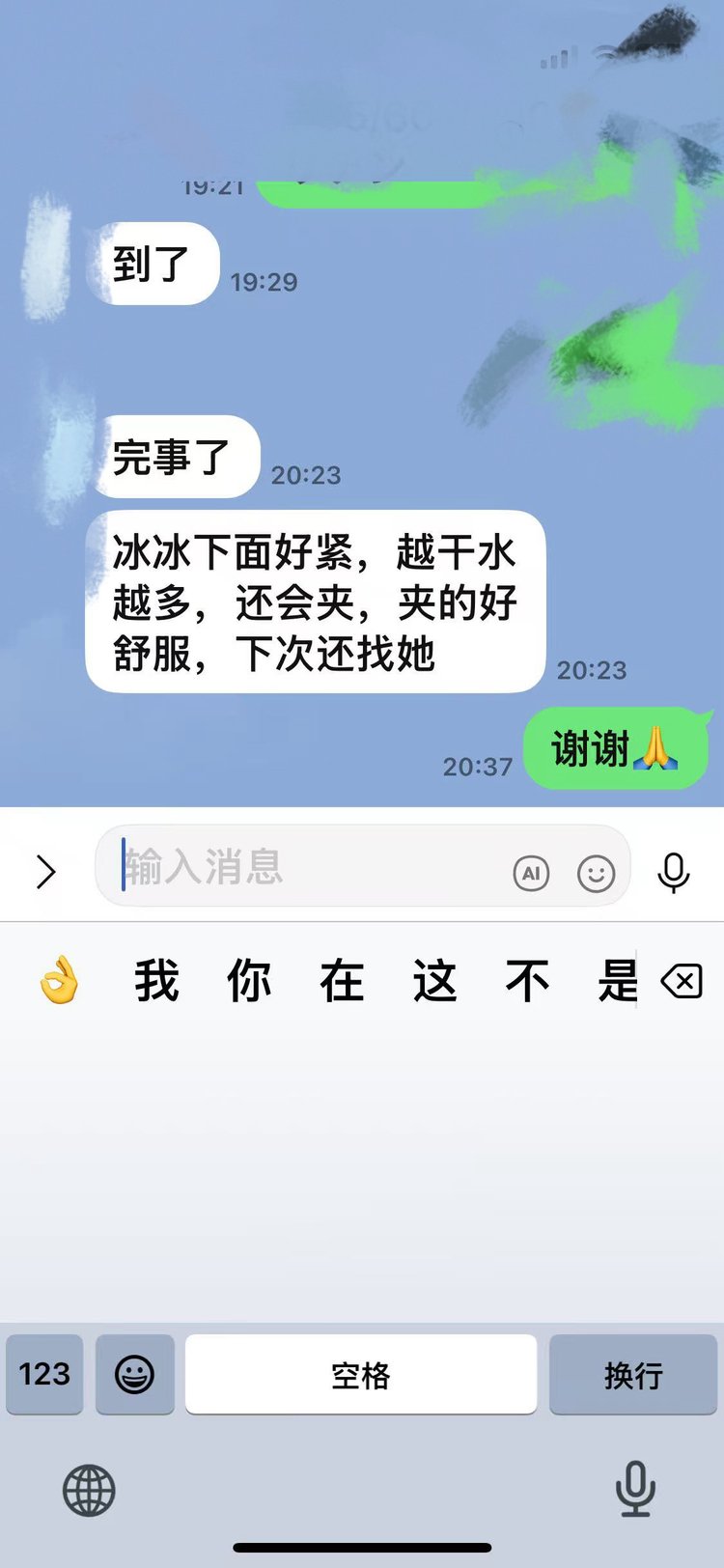This screenshot has width=724, height=1568.
Task: Tap the keyboard backspace key
Action: [682, 983]
